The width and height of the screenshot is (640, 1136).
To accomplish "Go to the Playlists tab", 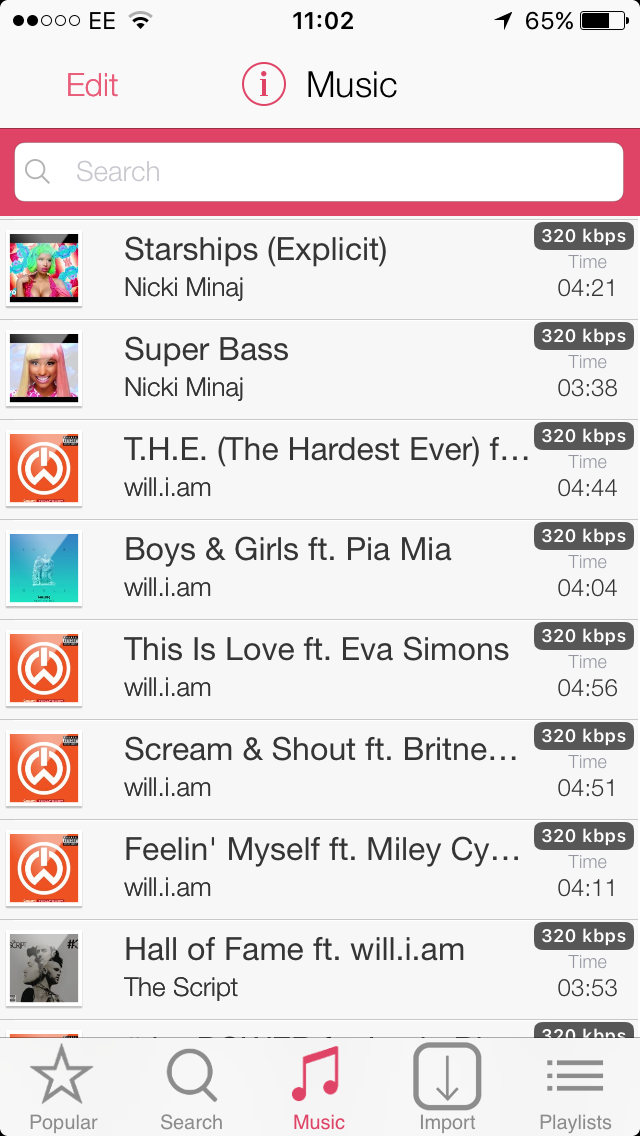I will (575, 1088).
